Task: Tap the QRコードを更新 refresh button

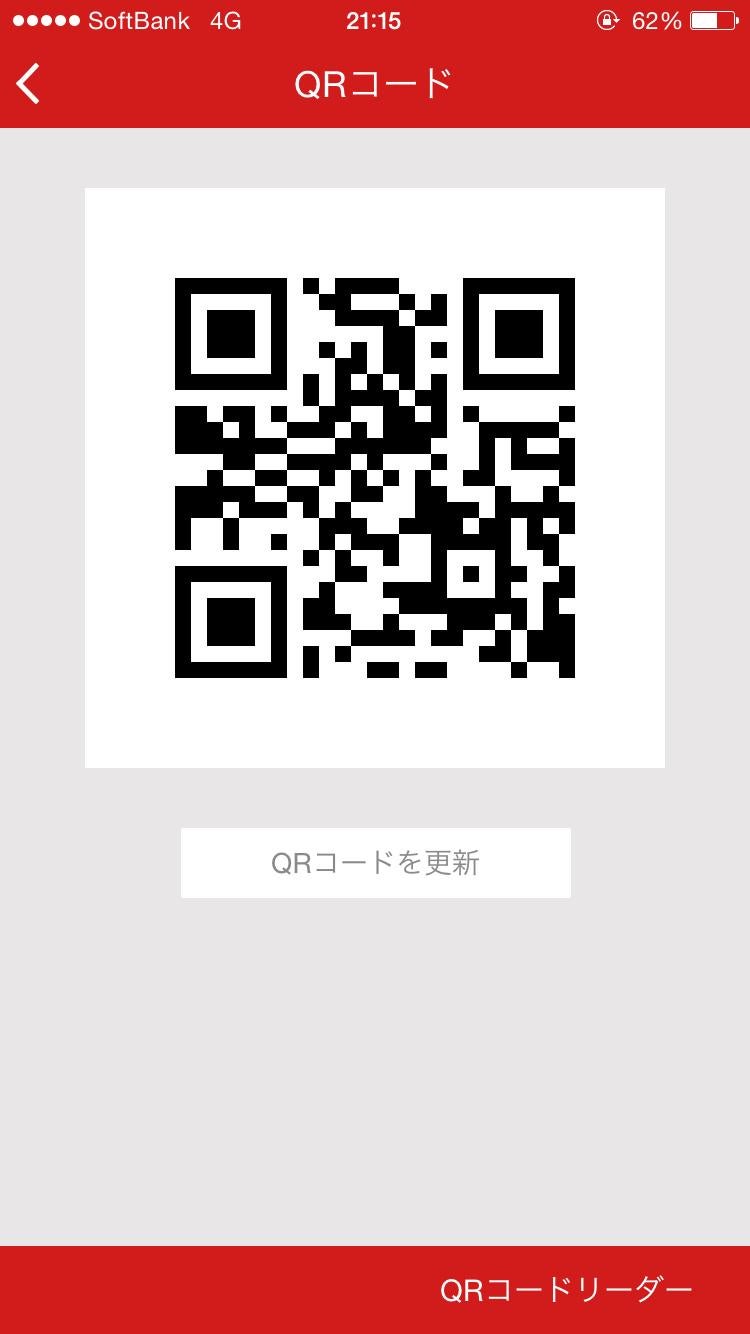Action: [x=375, y=862]
